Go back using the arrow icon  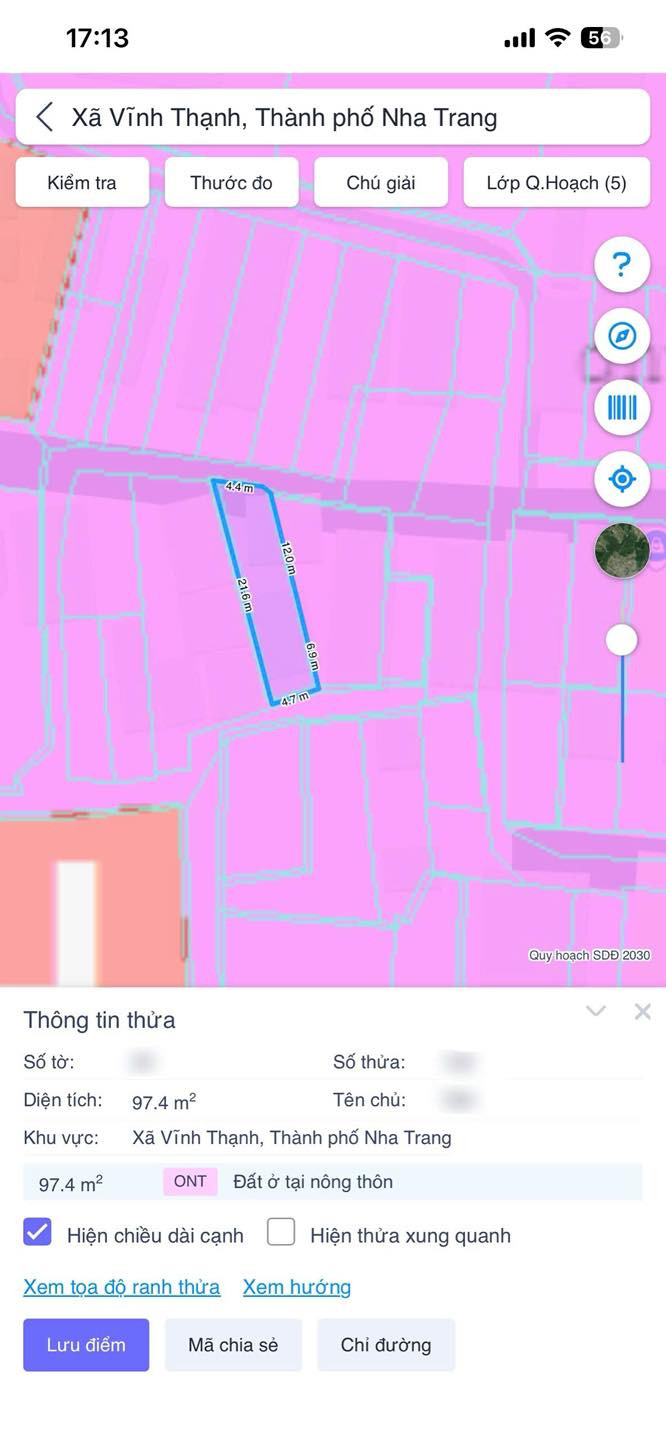click(x=45, y=117)
